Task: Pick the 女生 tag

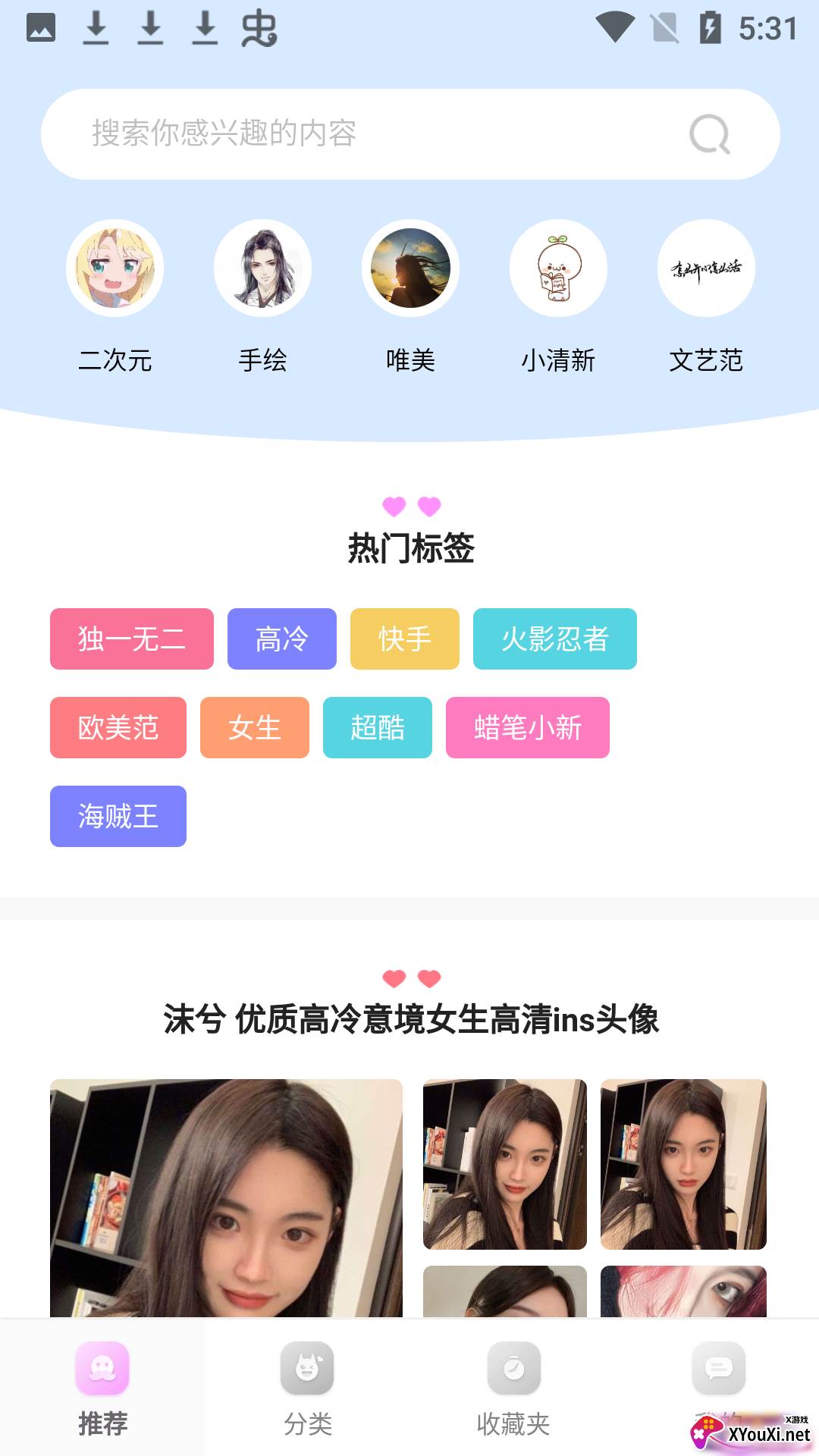Action: (255, 727)
